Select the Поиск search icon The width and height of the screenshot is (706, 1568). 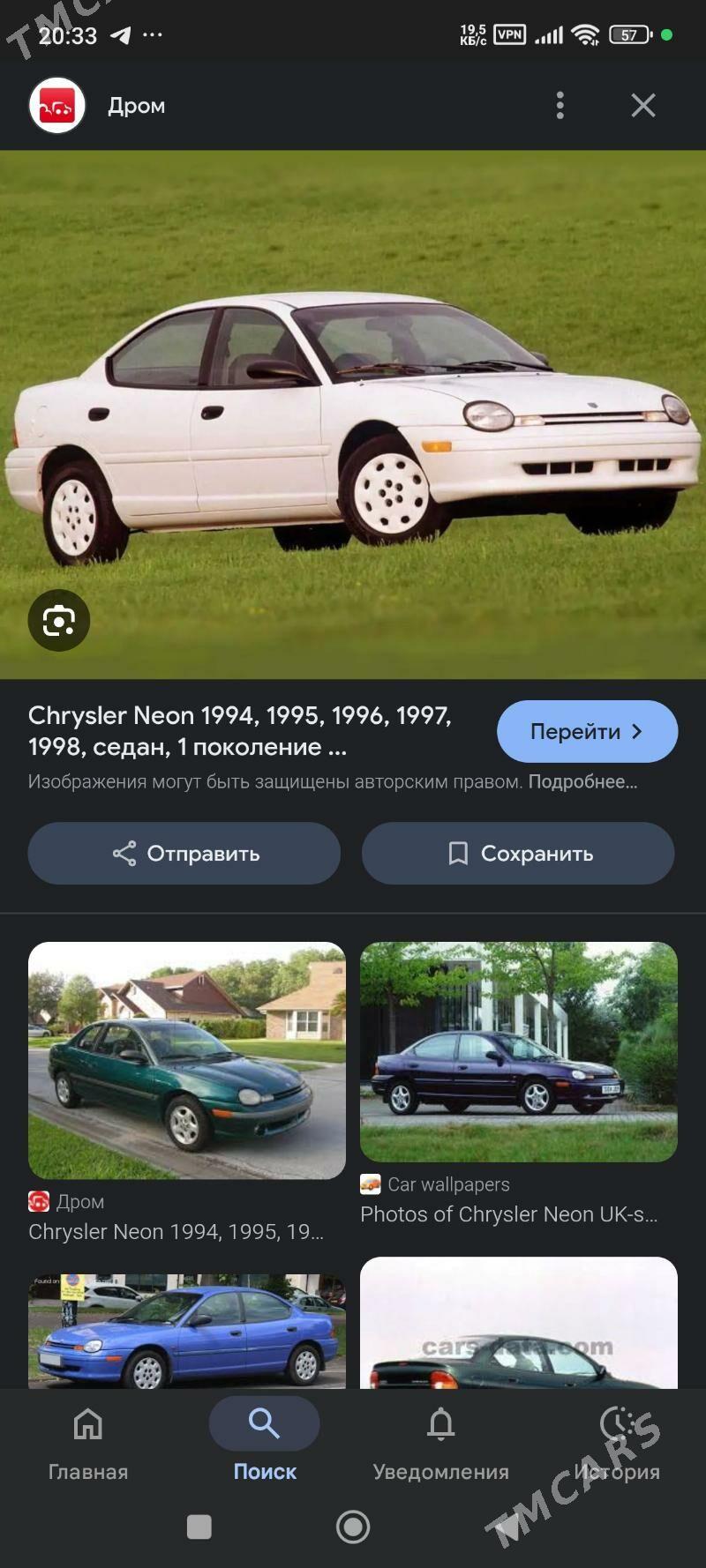[x=263, y=1422]
